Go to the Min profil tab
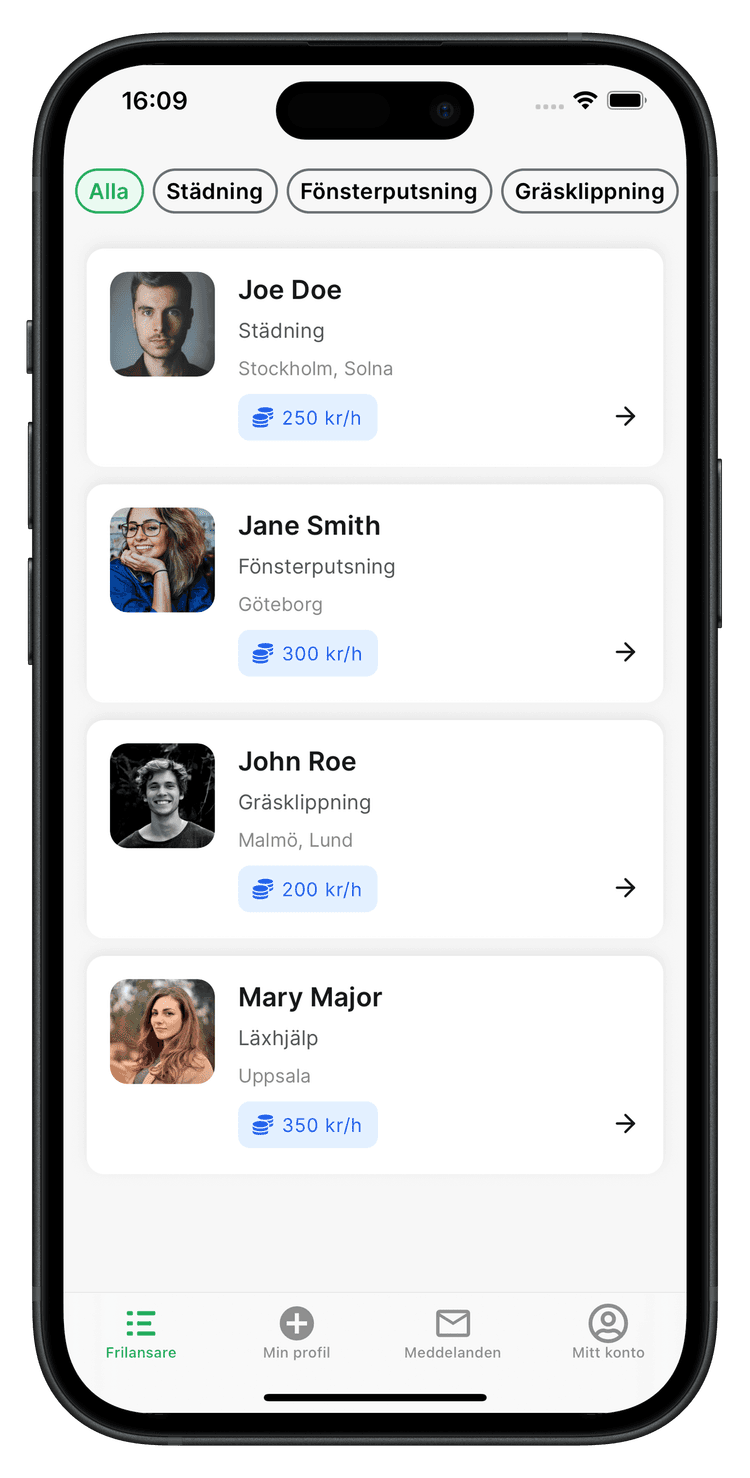Viewport: 750px width, 1478px height. pos(297,1334)
